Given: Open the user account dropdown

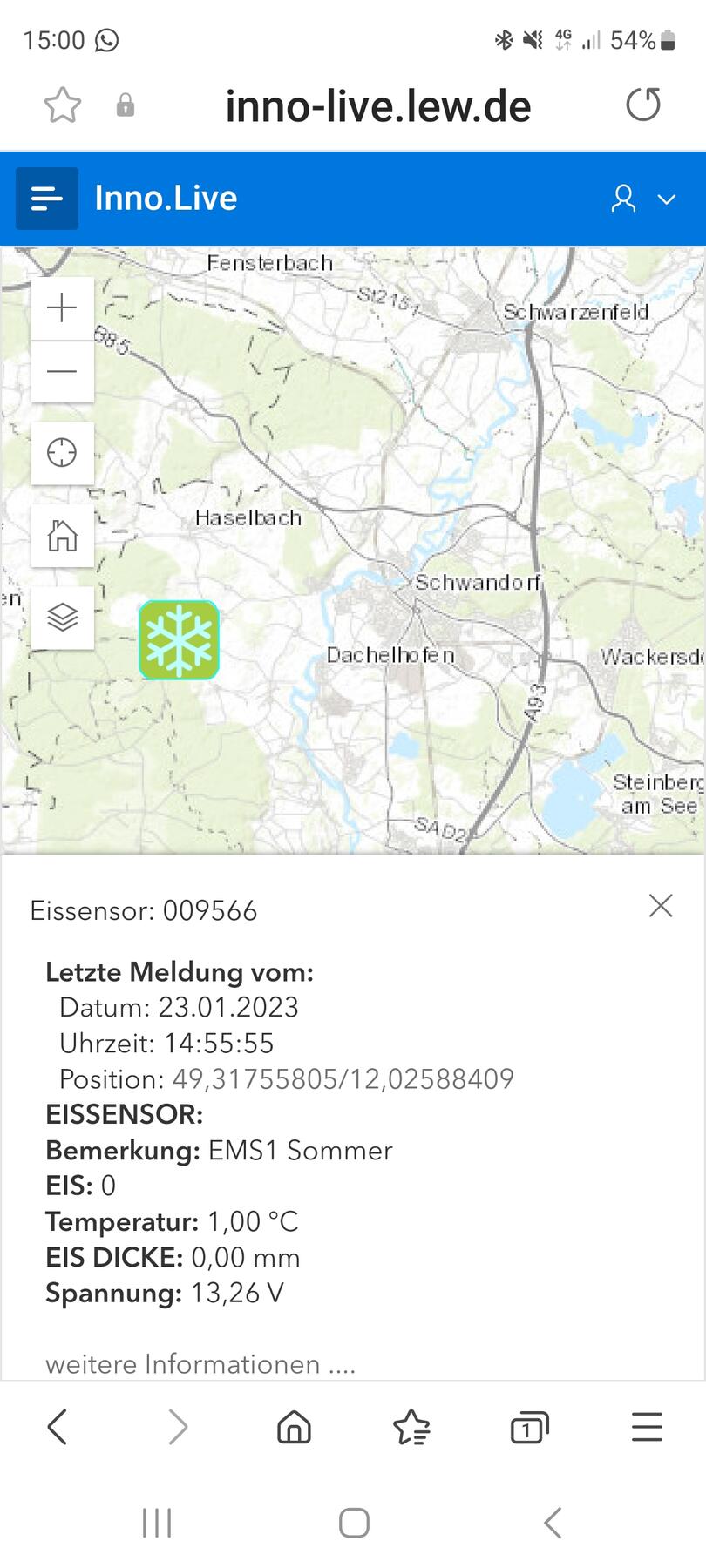Looking at the screenshot, I should (643, 199).
